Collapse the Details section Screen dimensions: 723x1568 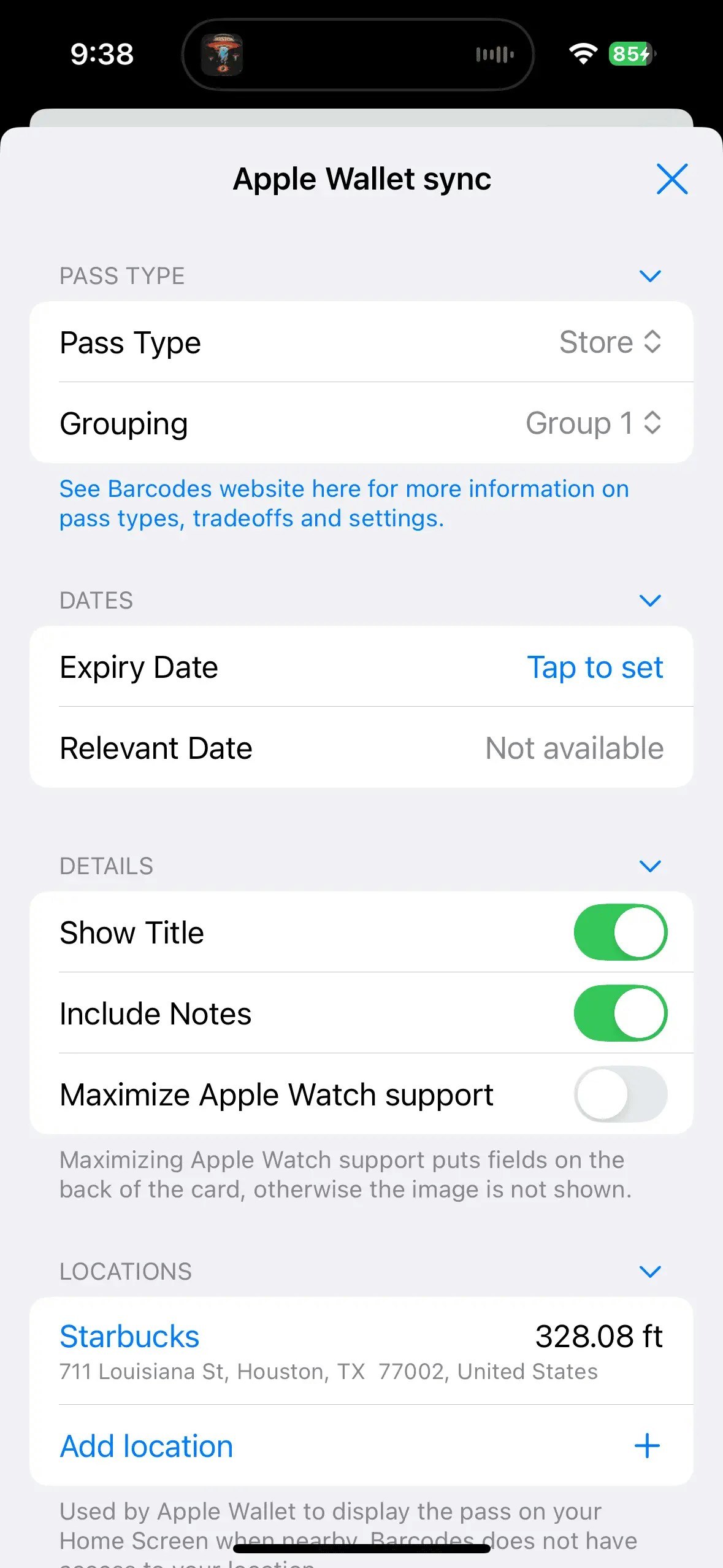649,866
